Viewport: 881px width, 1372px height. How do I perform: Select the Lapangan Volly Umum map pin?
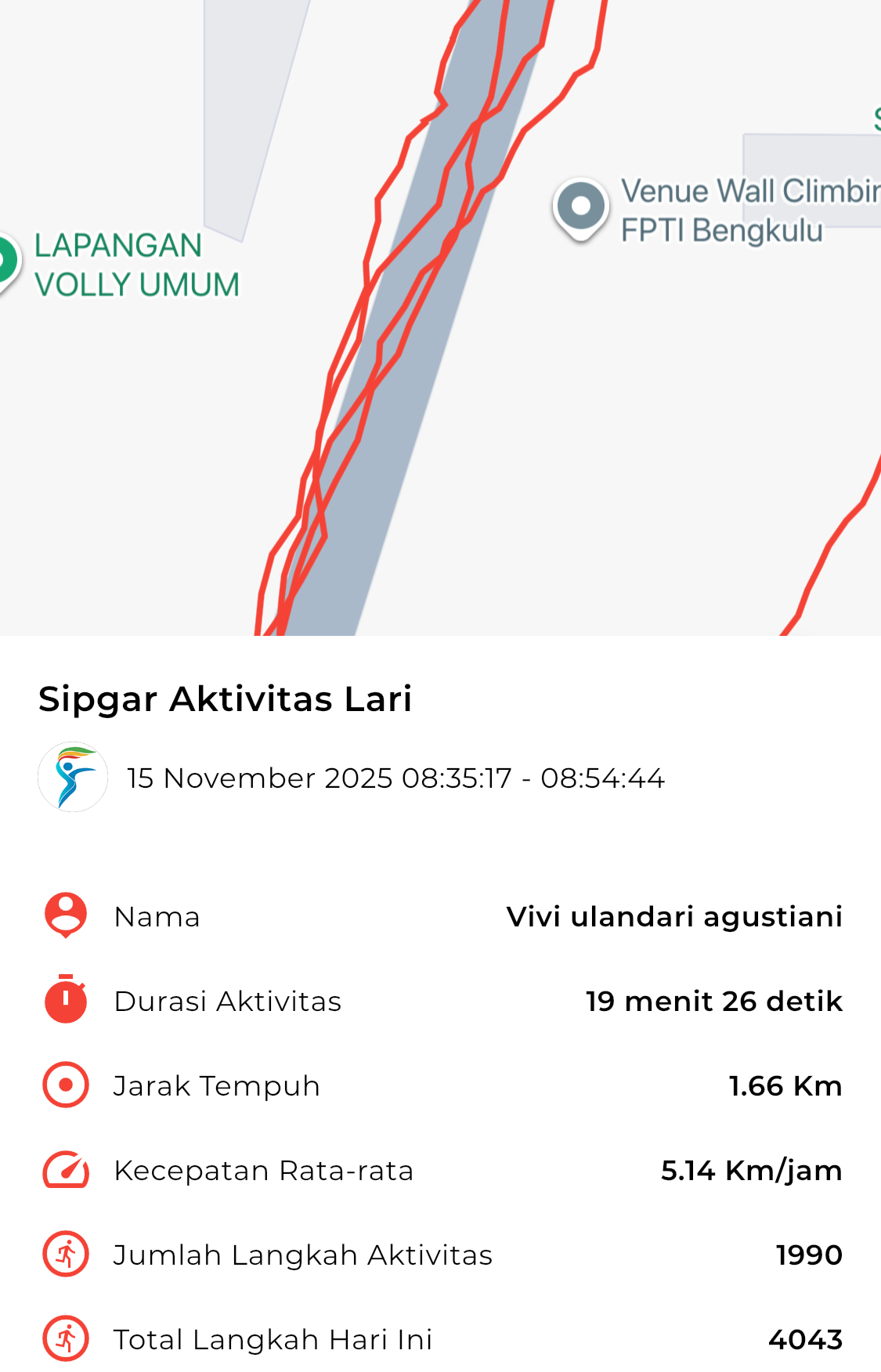(6, 262)
